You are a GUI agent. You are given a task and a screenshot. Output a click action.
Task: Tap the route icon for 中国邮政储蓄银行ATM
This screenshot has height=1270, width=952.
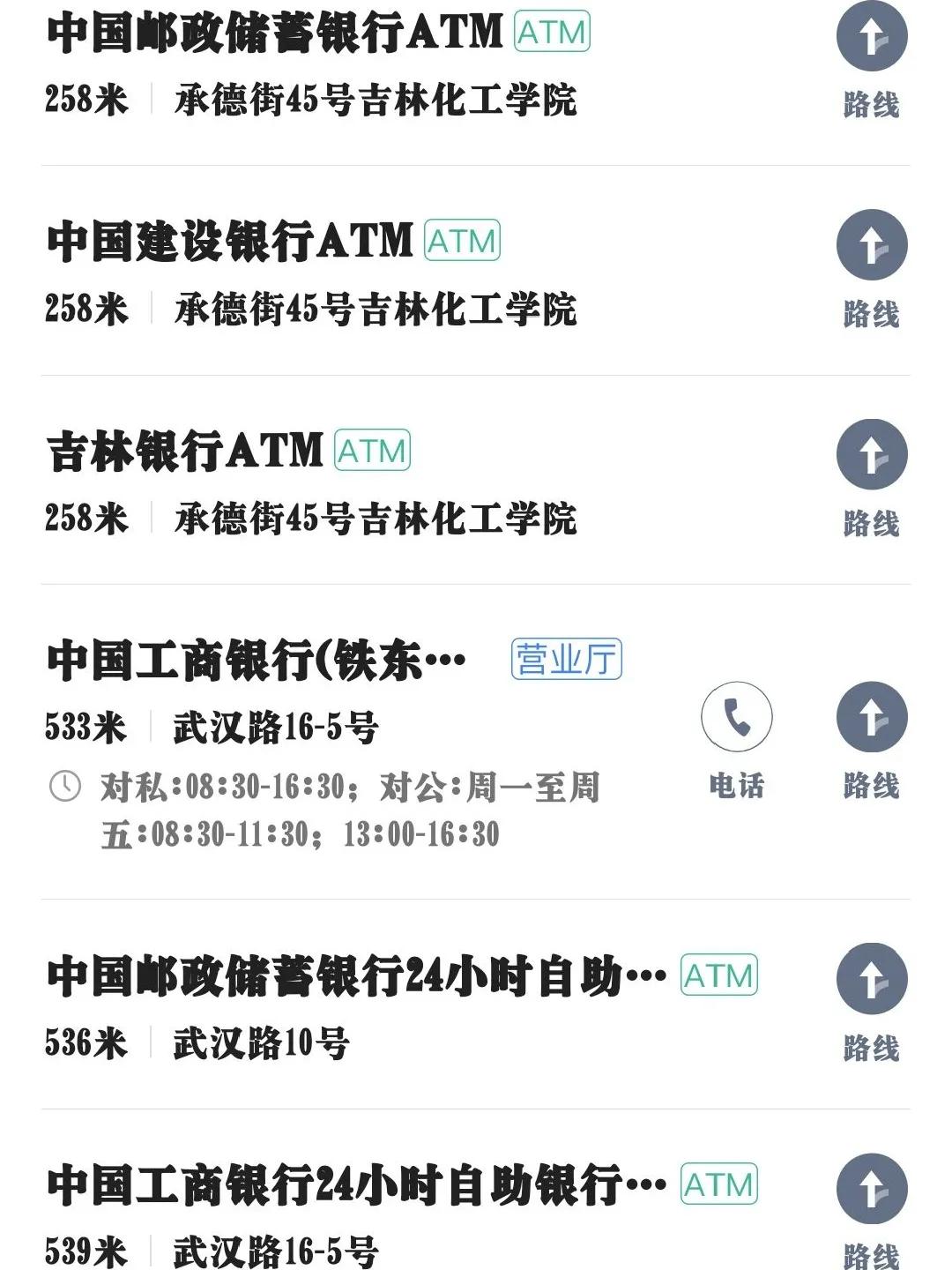coord(871,37)
